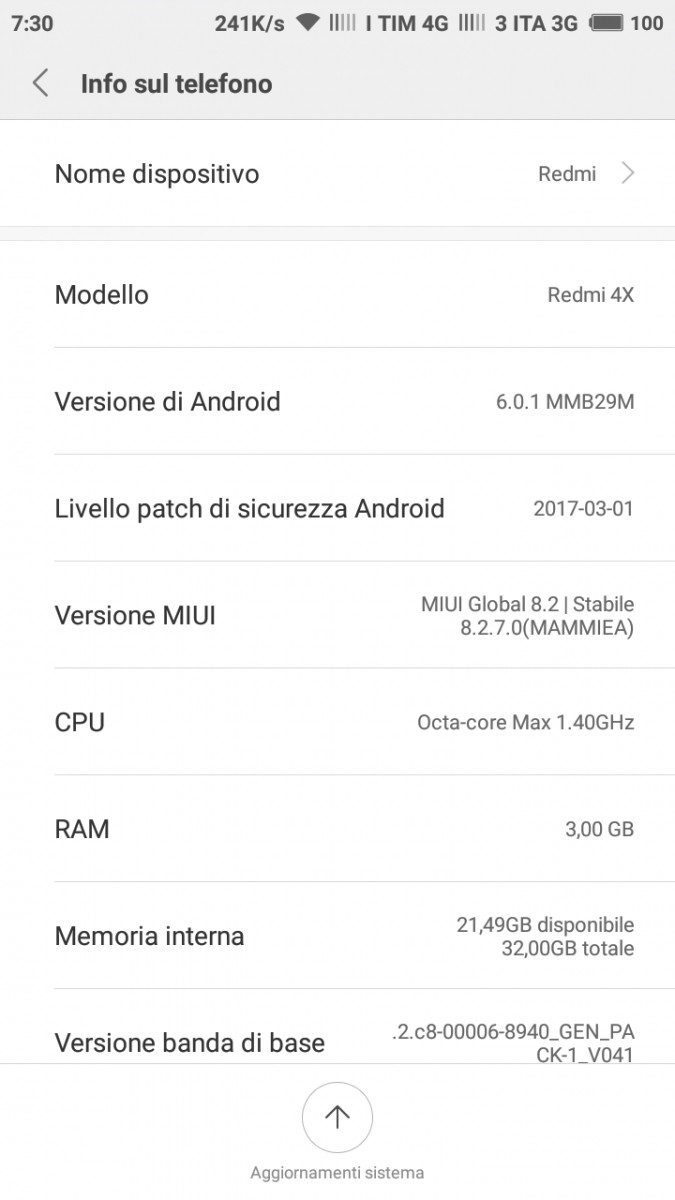Tap the CPU row

(337, 722)
